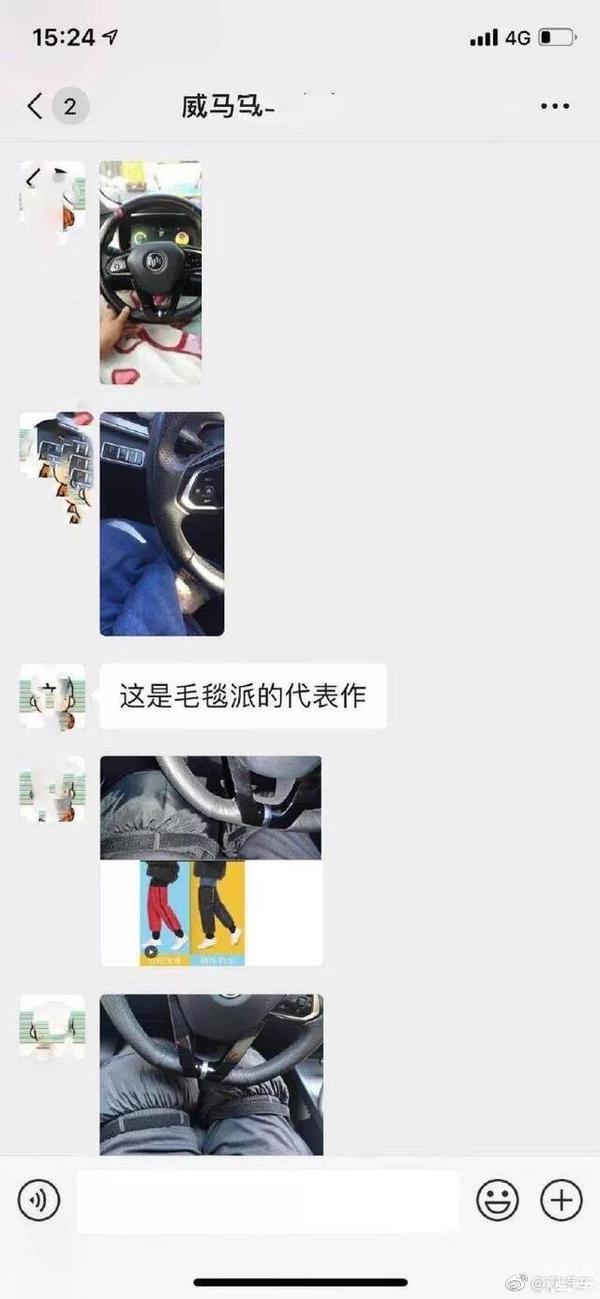The height and width of the screenshot is (1299, 600).
Task: Open the avatar beside the 这是毛毯派的代表作 message
Action: (x=52, y=695)
